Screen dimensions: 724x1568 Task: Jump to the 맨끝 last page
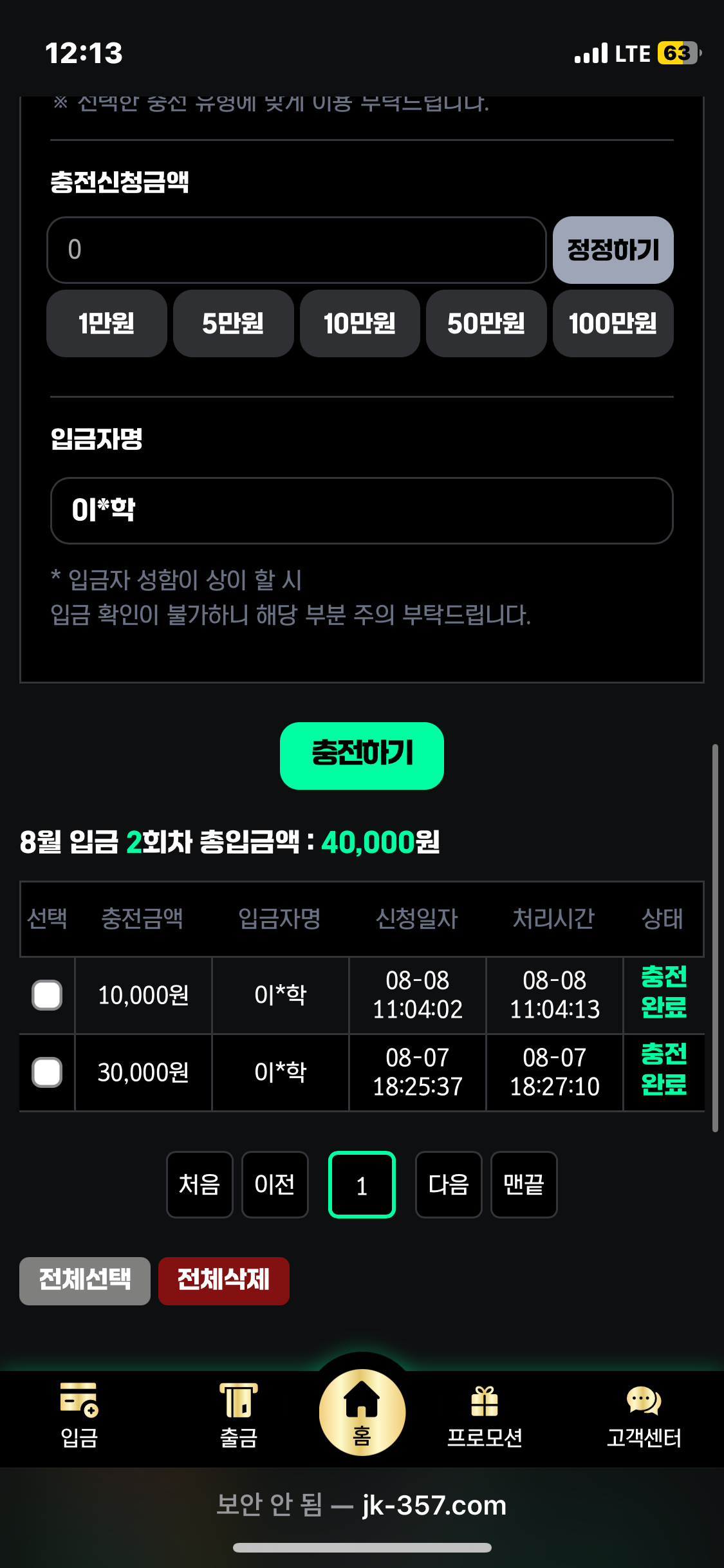pyautogui.click(x=524, y=1184)
